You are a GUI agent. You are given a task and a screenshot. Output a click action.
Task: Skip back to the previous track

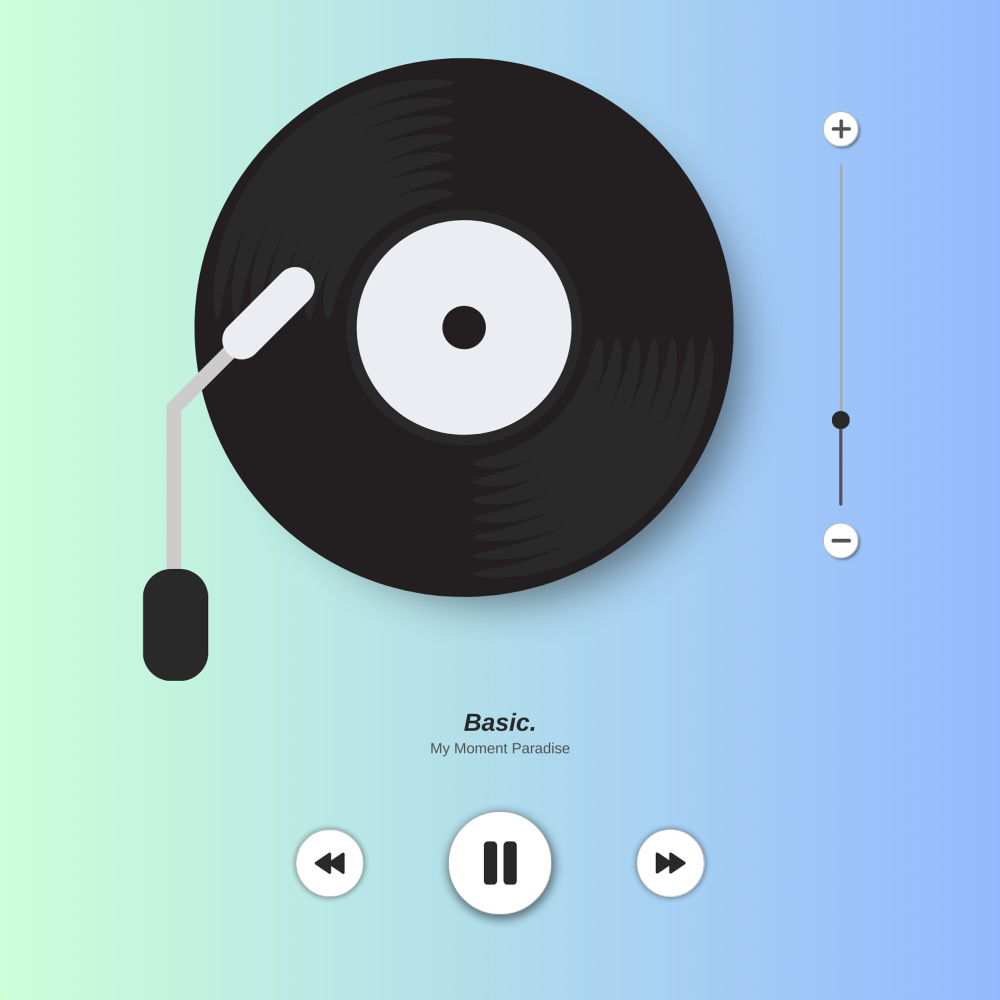click(x=330, y=863)
